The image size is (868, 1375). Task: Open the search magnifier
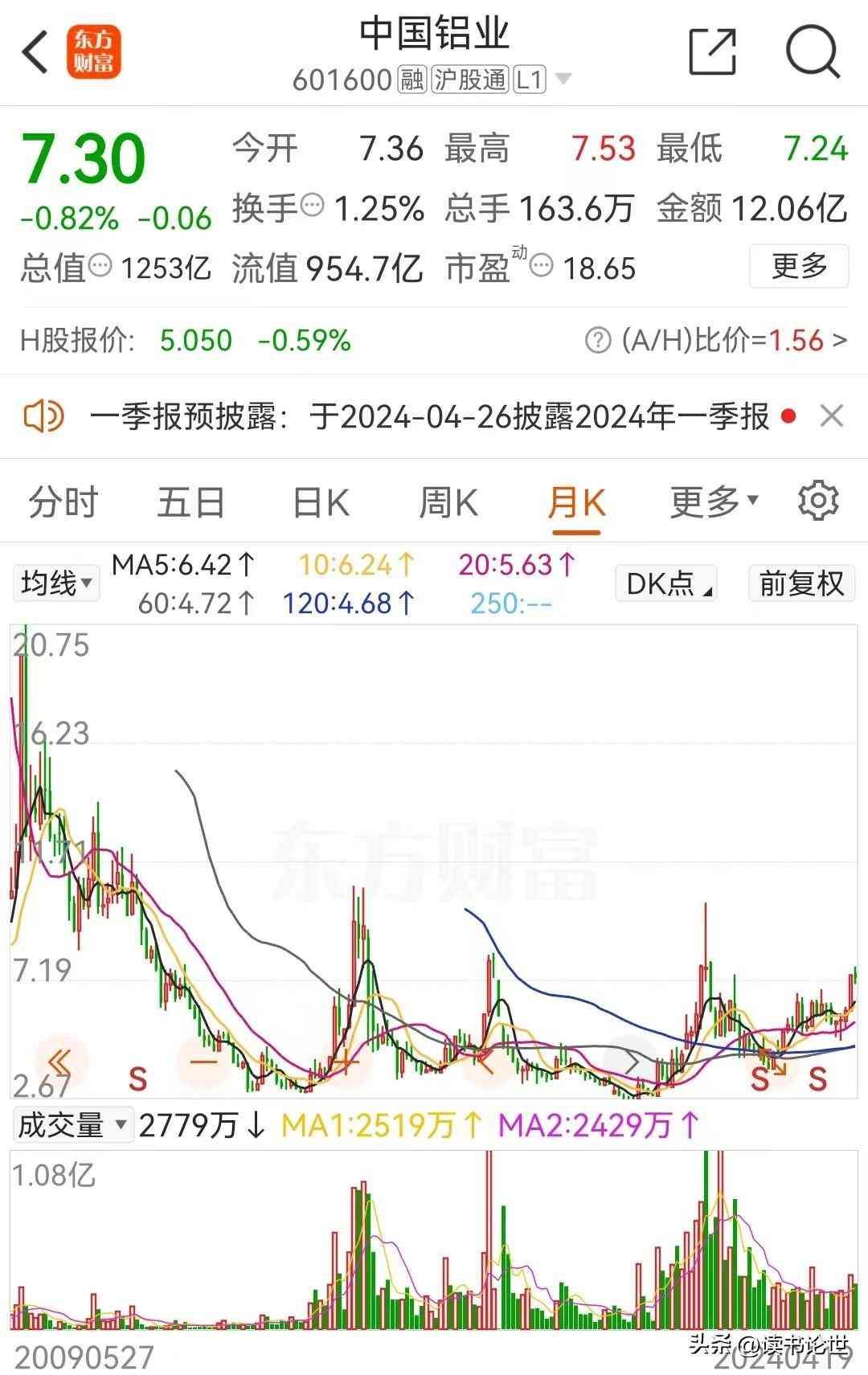(813, 52)
